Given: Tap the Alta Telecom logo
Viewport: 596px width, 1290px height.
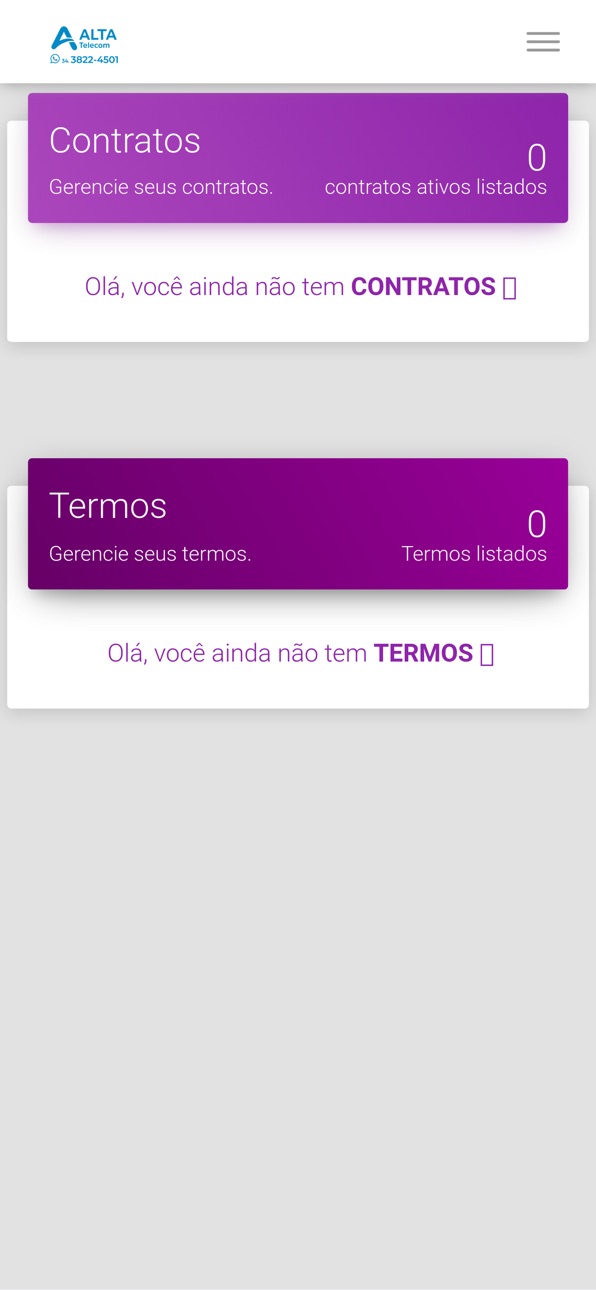Looking at the screenshot, I should click(84, 45).
